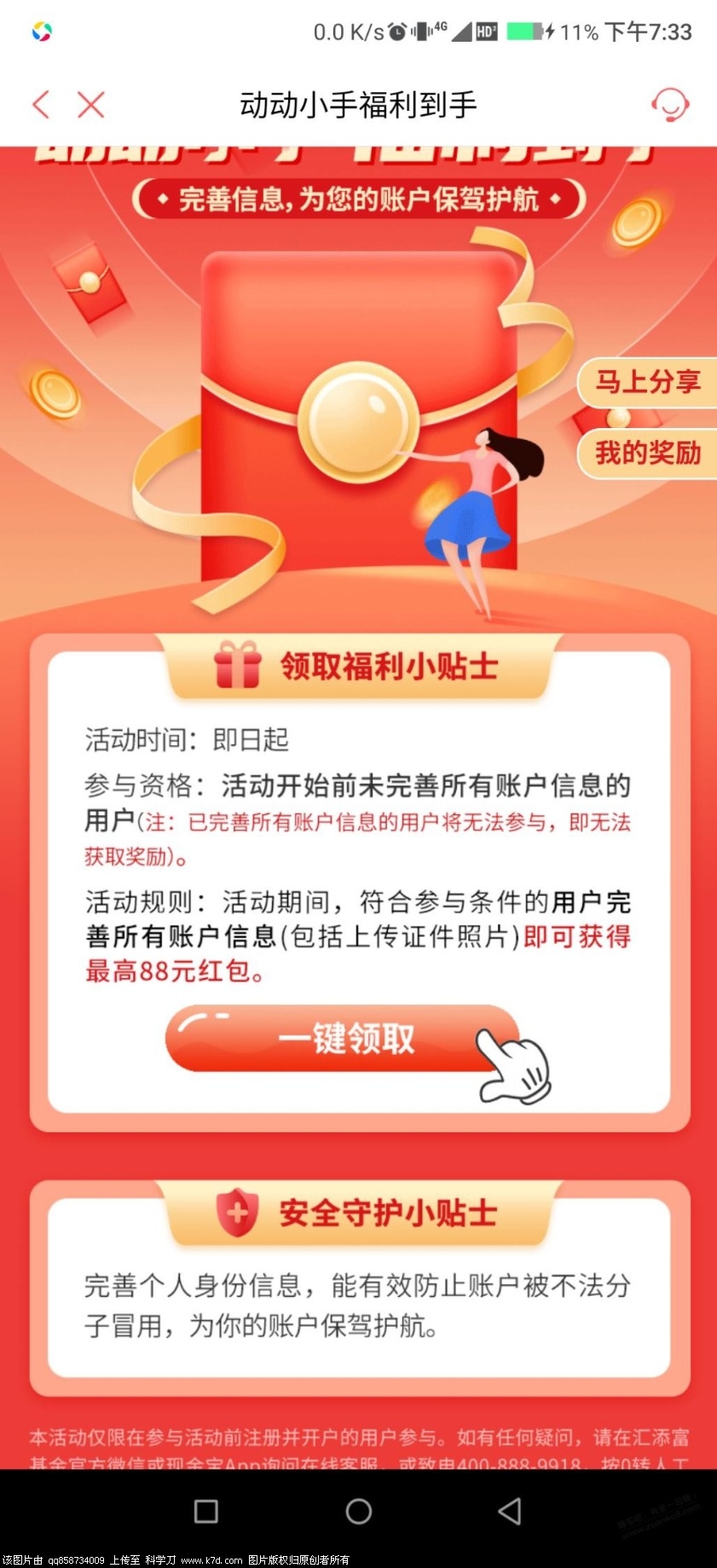
Task: Tap the 马上分享 share button
Action: point(647,382)
